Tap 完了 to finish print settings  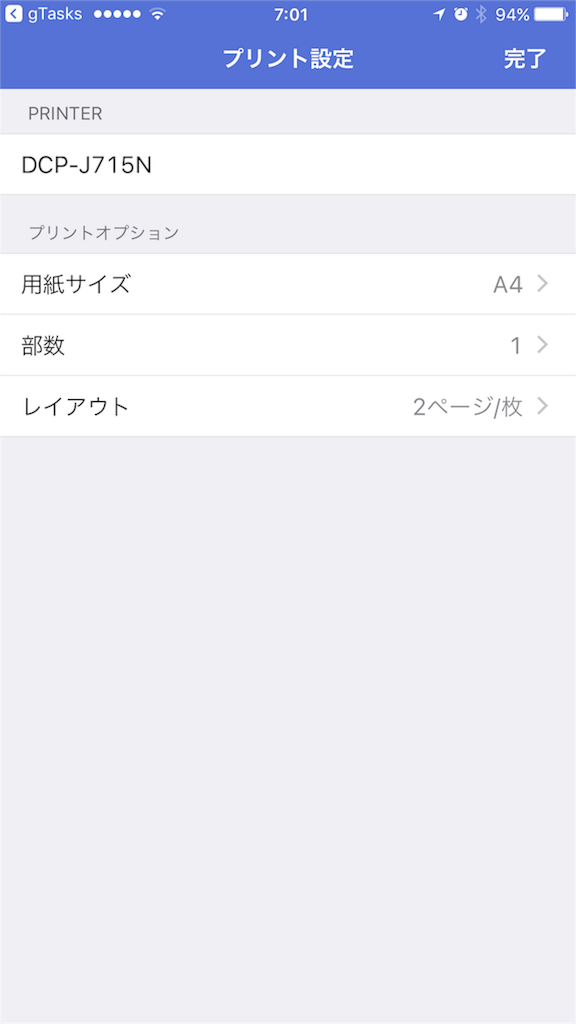pyautogui.click(x=525, y=59)
